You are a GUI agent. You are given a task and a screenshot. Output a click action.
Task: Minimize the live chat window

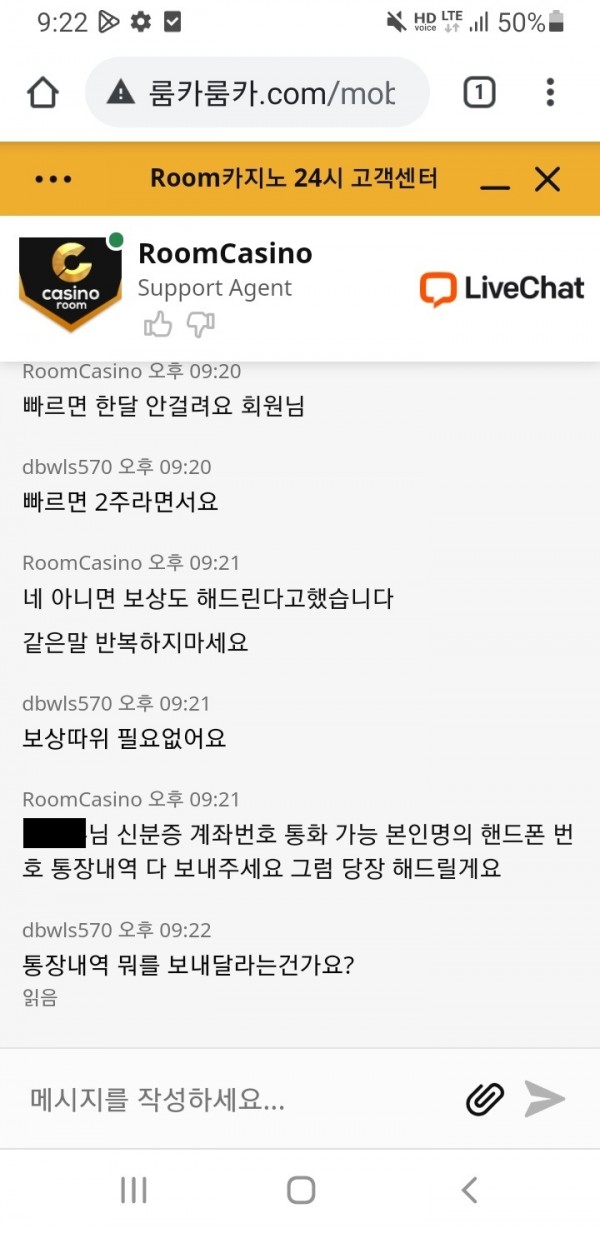(494, 181)
